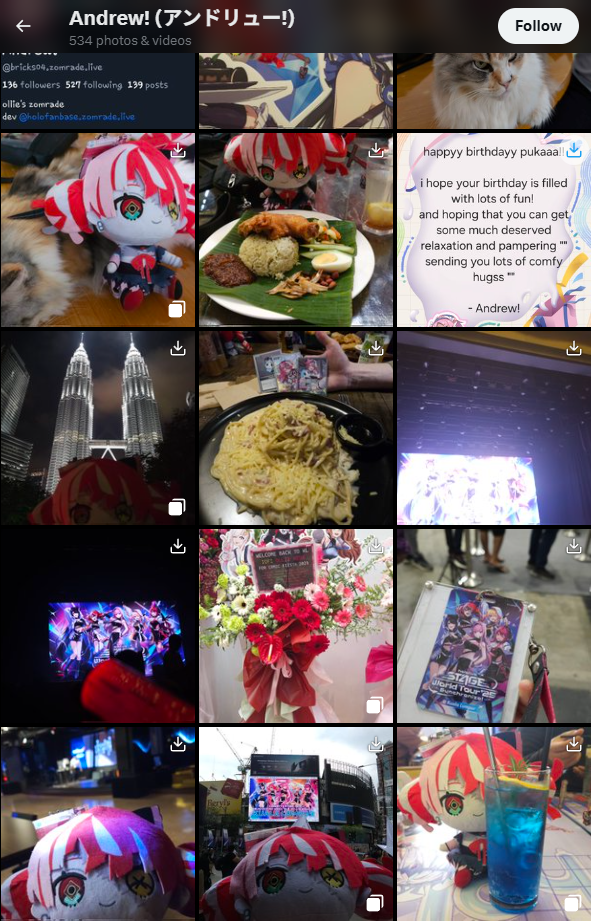Open the cat photo tile
The image size is (591, 921).
(x=493, y=90)
